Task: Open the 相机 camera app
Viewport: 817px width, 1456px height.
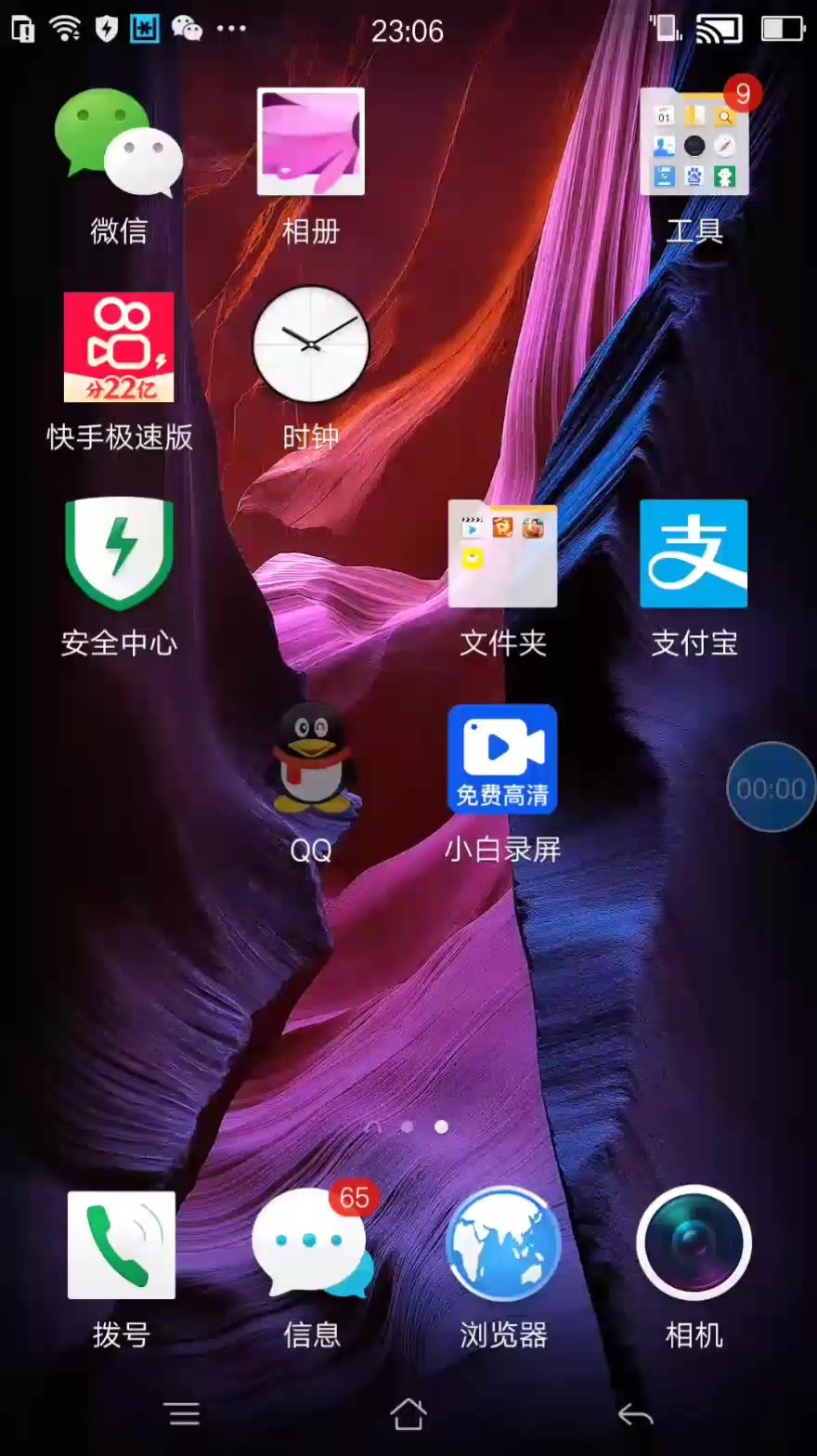Action: (694, 1242)
